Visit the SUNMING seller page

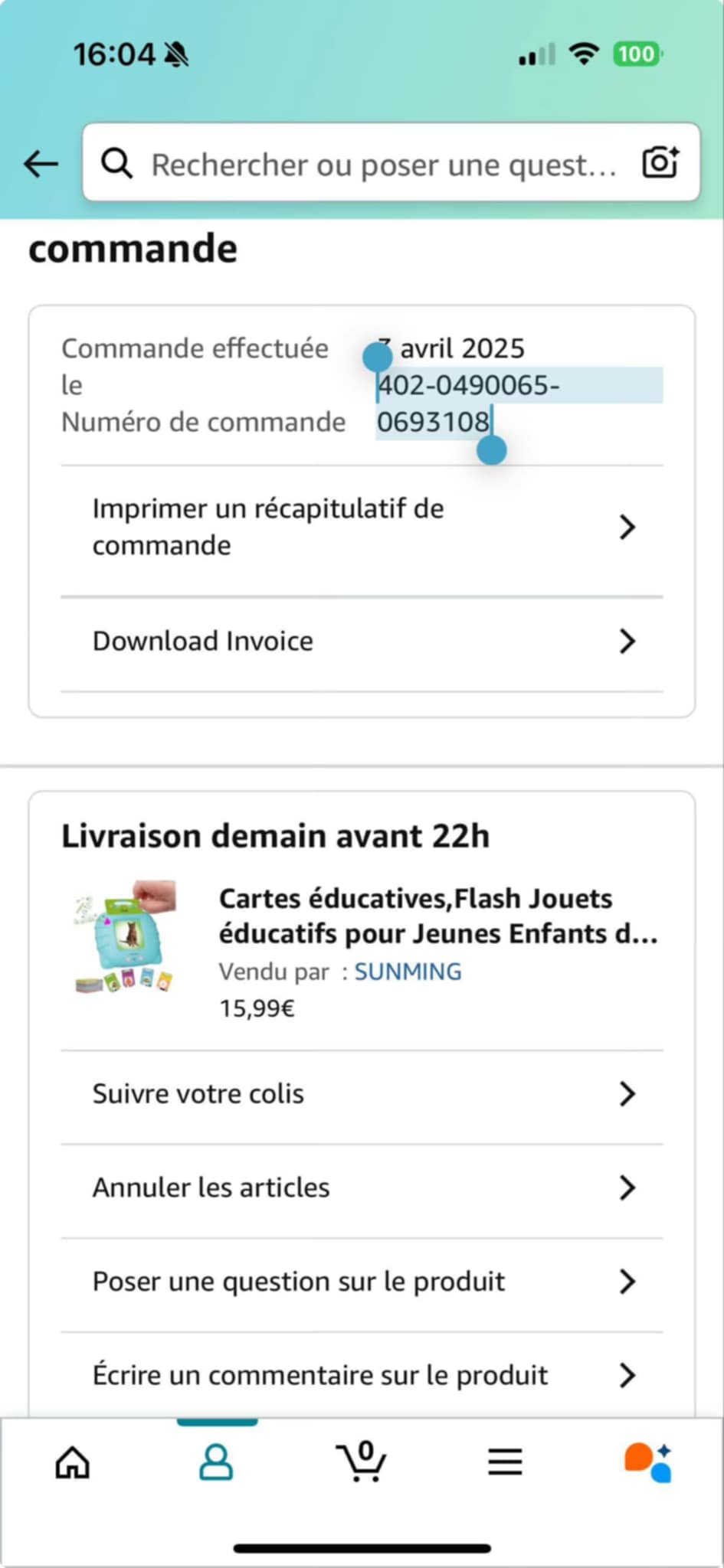pos(408,972)
